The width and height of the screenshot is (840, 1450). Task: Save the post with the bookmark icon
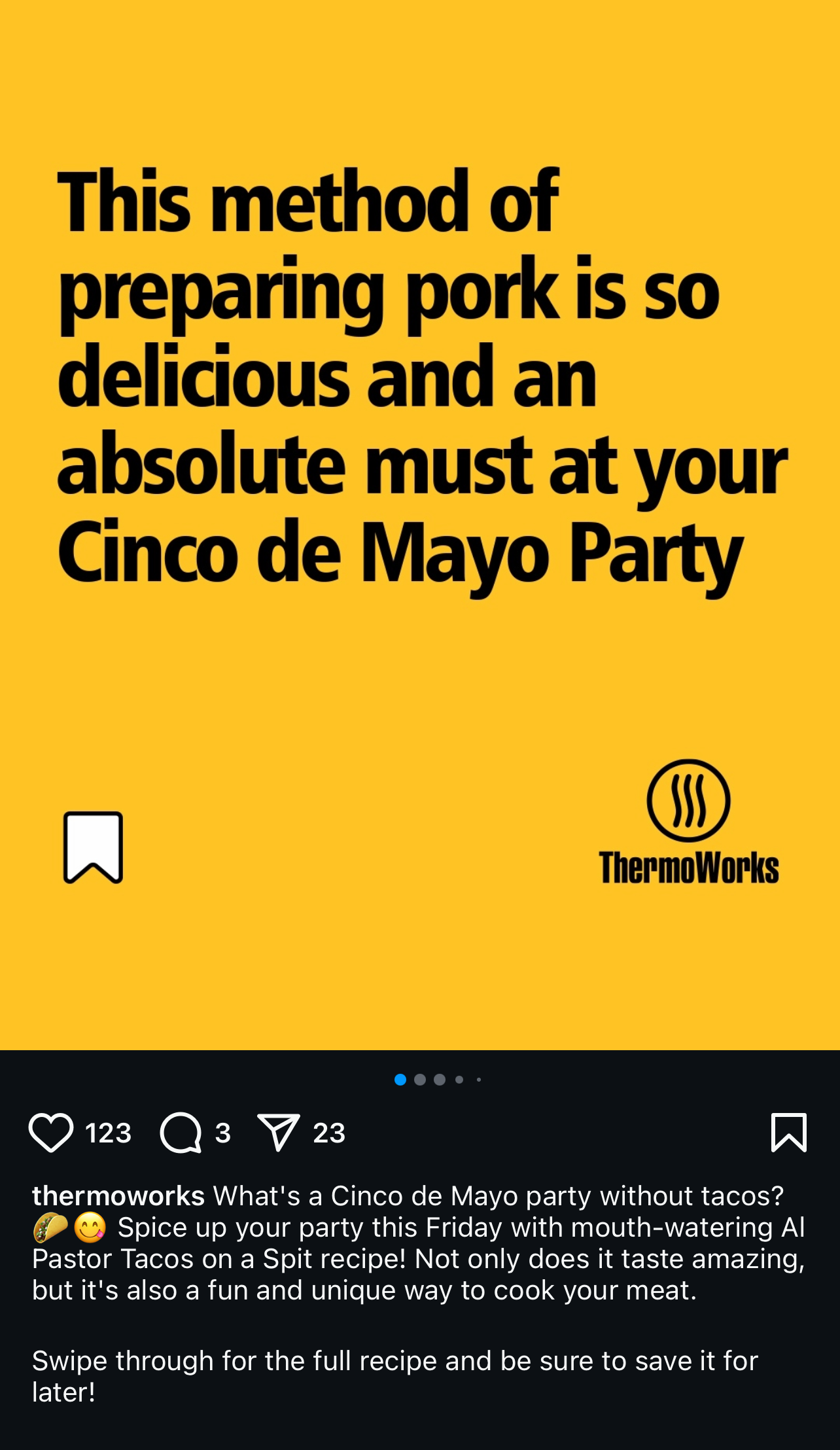tap(789, 1133)
